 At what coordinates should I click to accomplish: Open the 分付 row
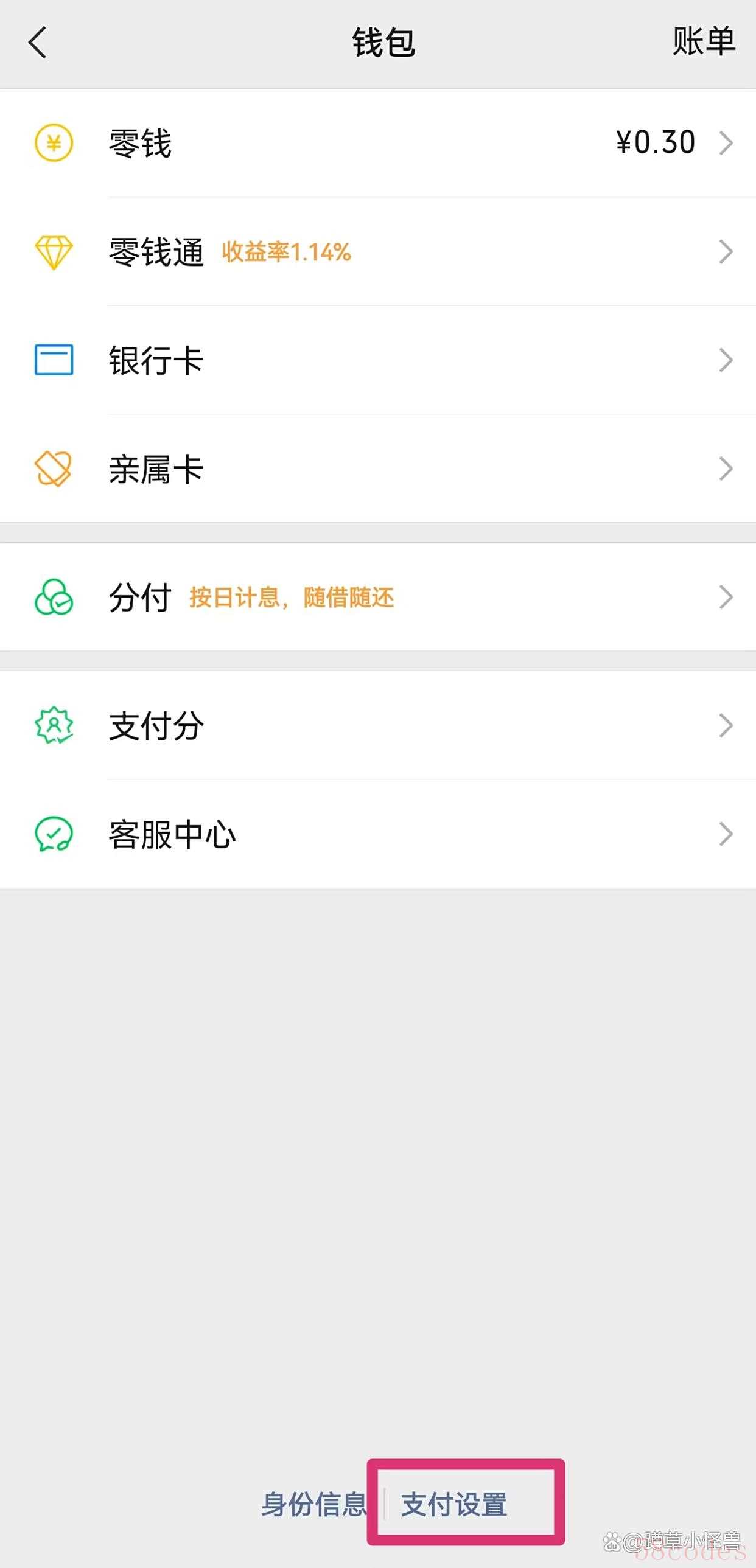pyautogui.click(x=378, y=597)
